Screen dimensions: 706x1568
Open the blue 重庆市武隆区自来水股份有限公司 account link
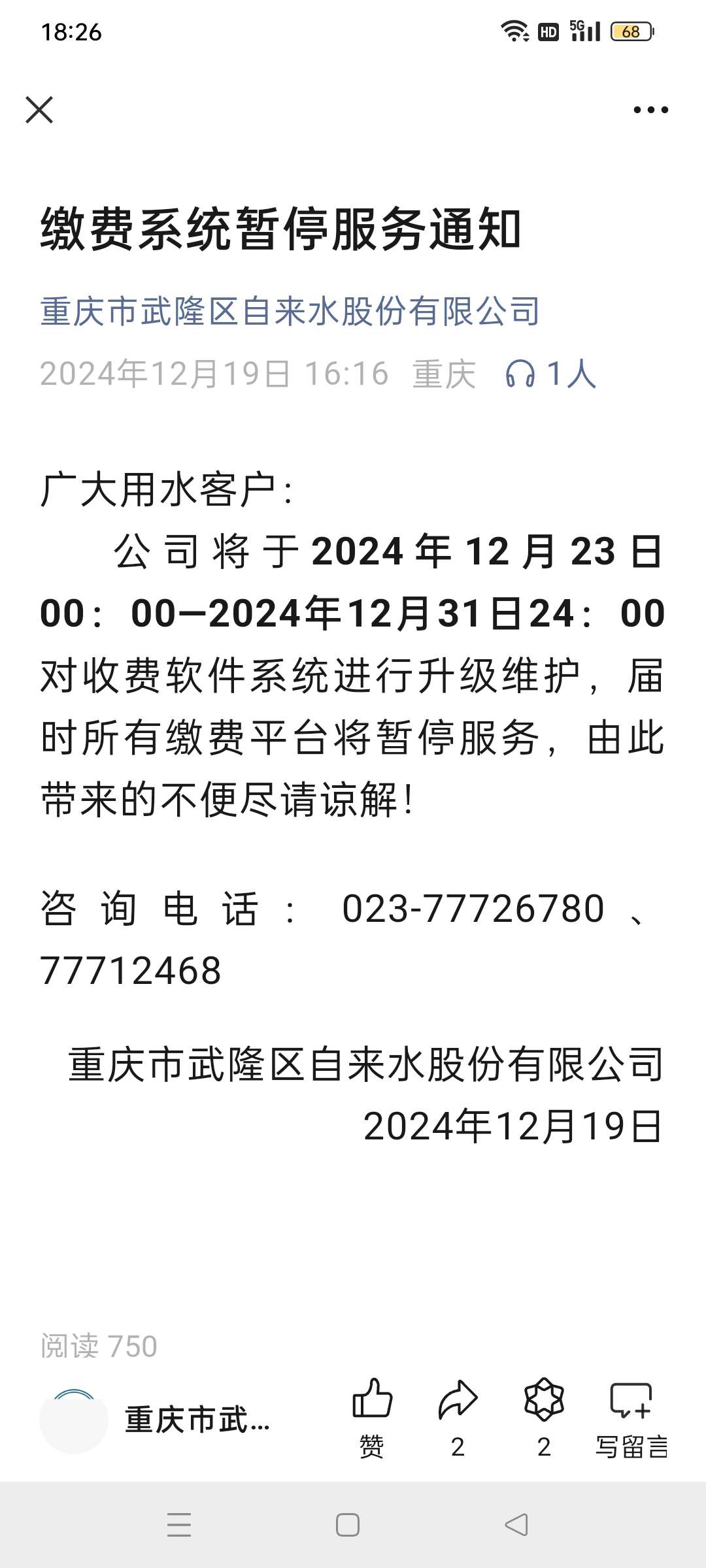pos(290,311)
